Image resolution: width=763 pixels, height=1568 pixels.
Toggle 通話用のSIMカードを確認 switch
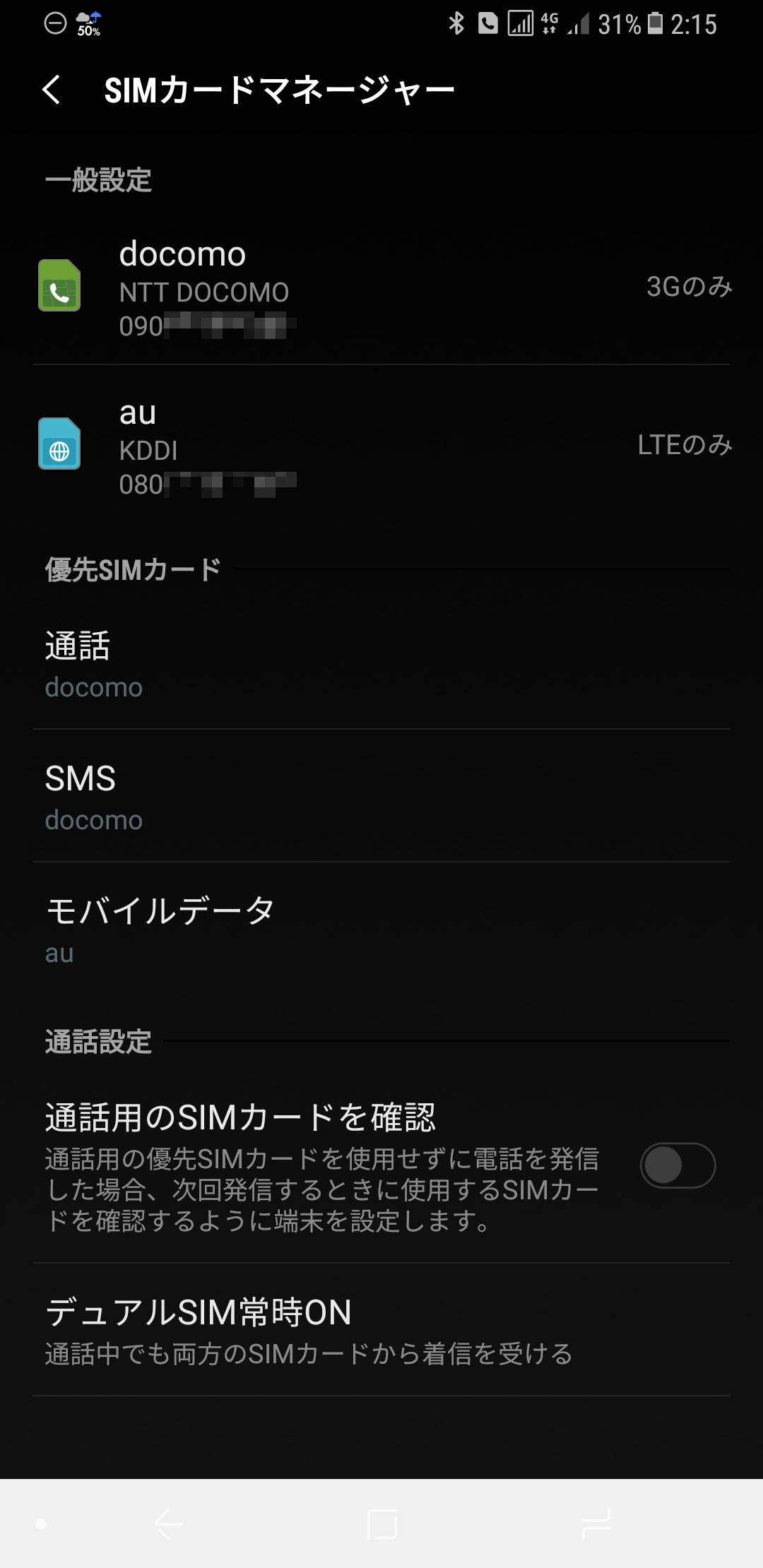coord(678,1165)
